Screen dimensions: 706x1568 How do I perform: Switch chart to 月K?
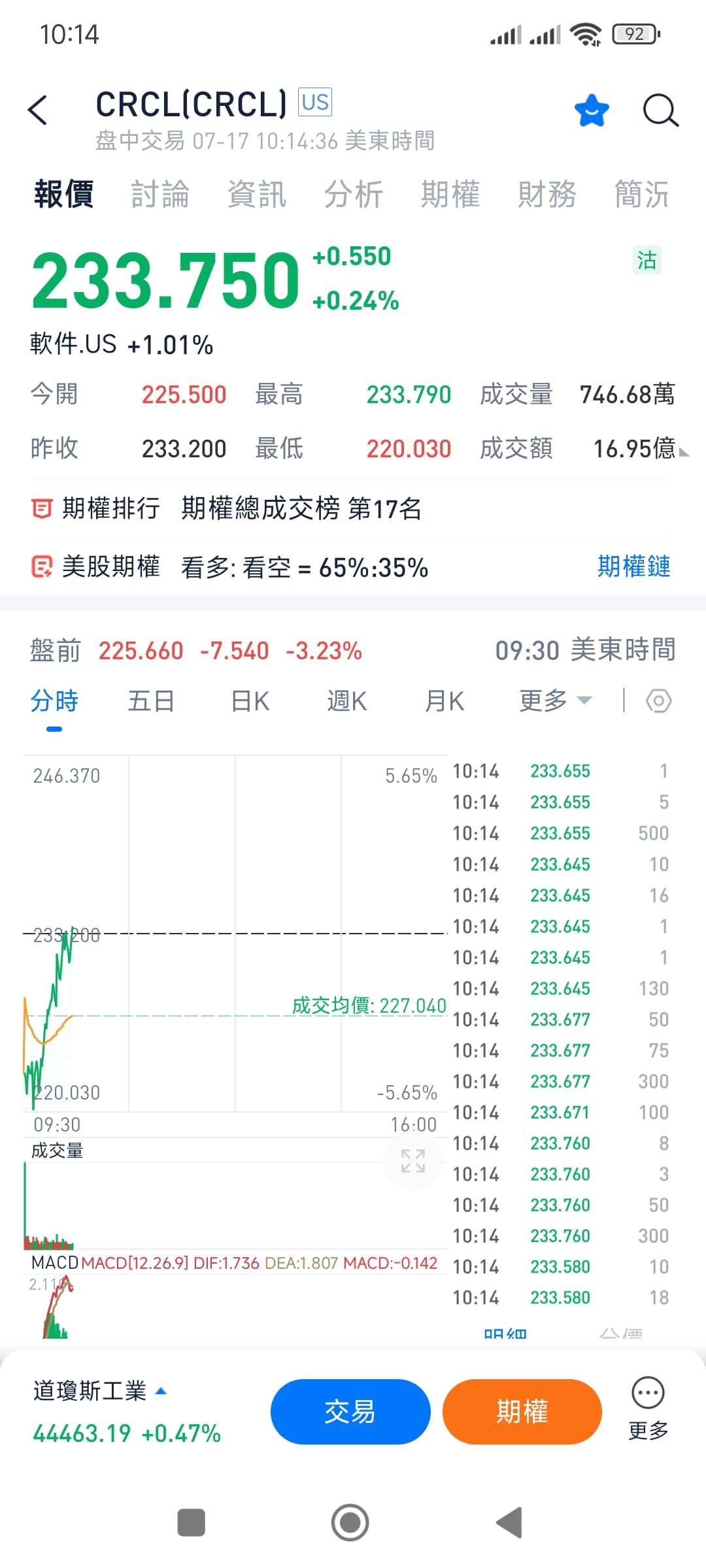(x=445, y=701)
